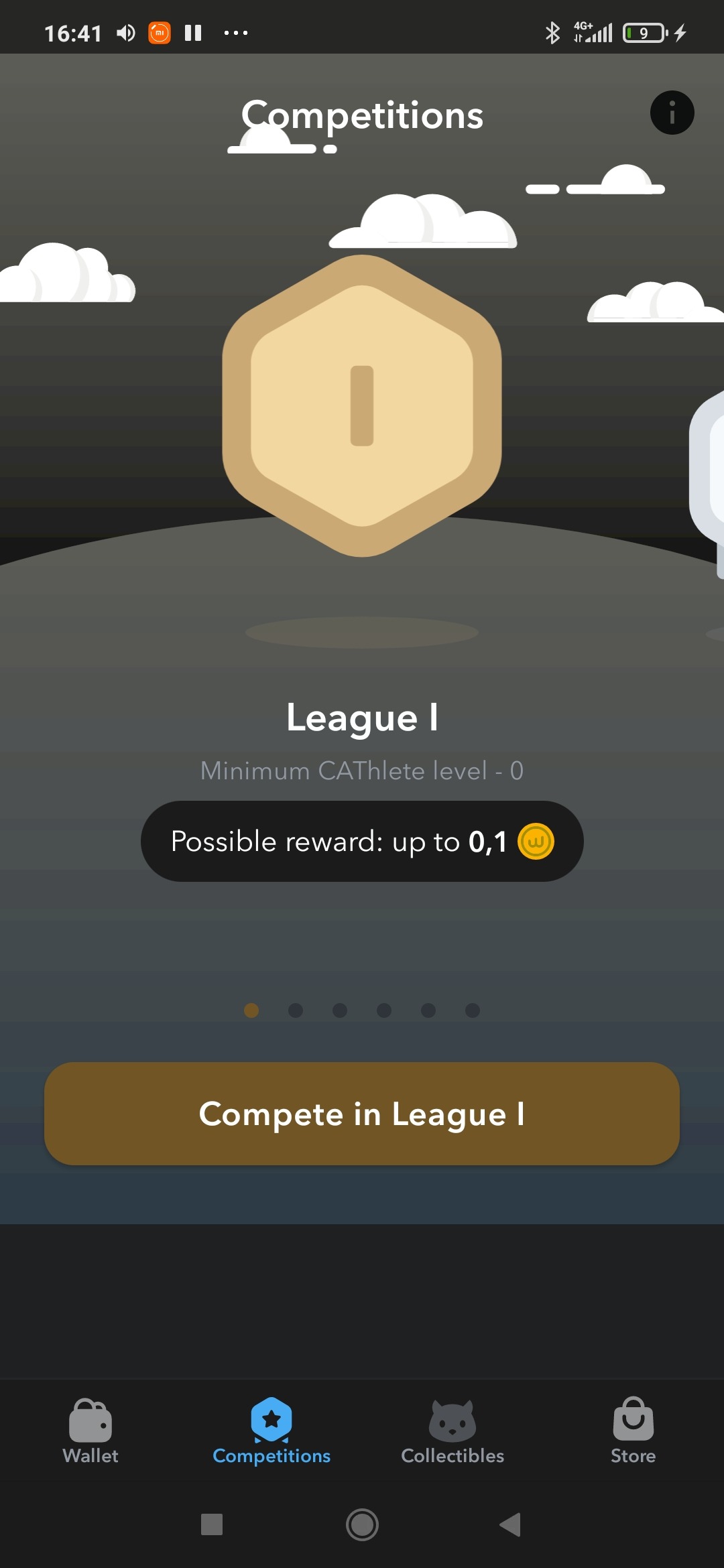The height and width of the screenshot is (1568, 724).
Task: Go to the system home screen
Action: point(362,1524)
